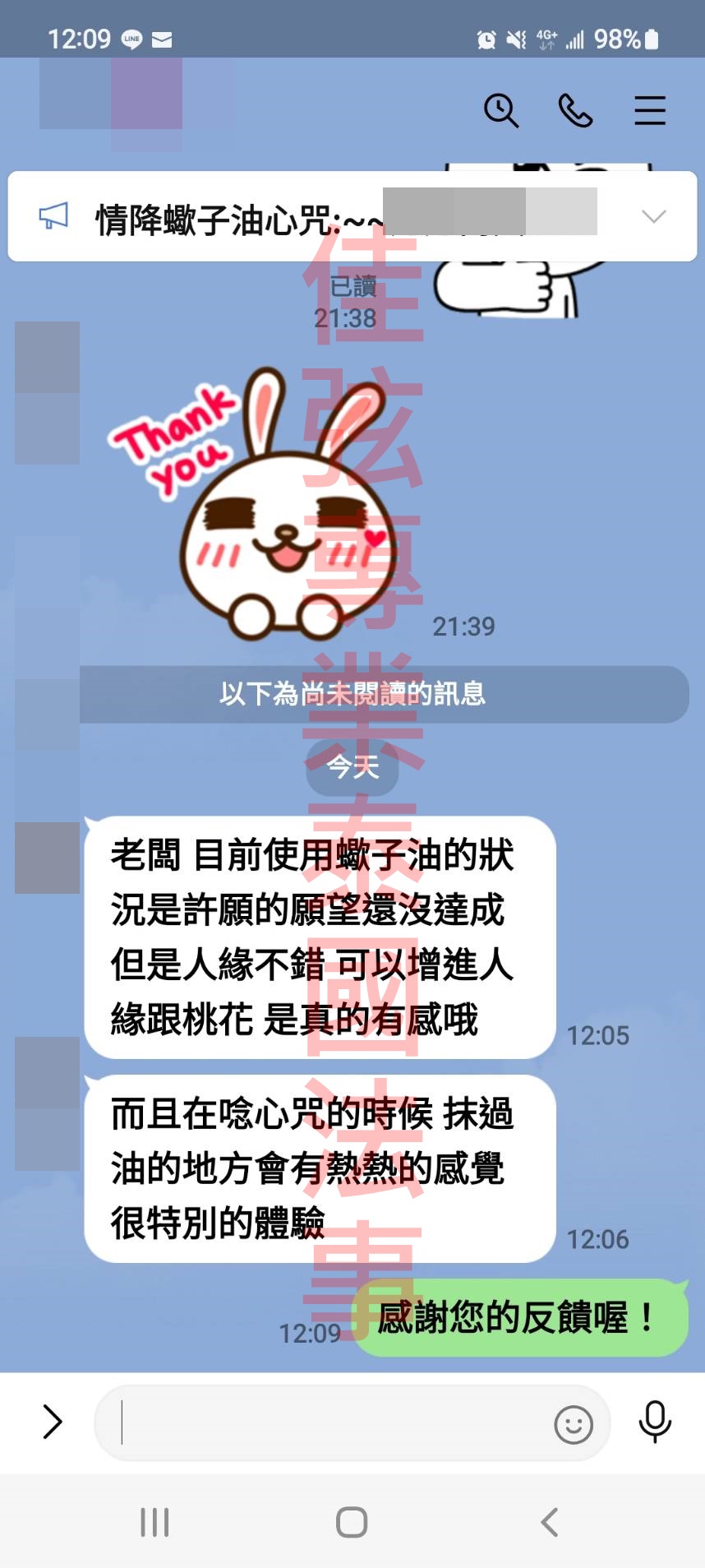This screenshot has height=1568, width=705.
Task: Expand the attachment options arrow
Action: pos(52,1422)
